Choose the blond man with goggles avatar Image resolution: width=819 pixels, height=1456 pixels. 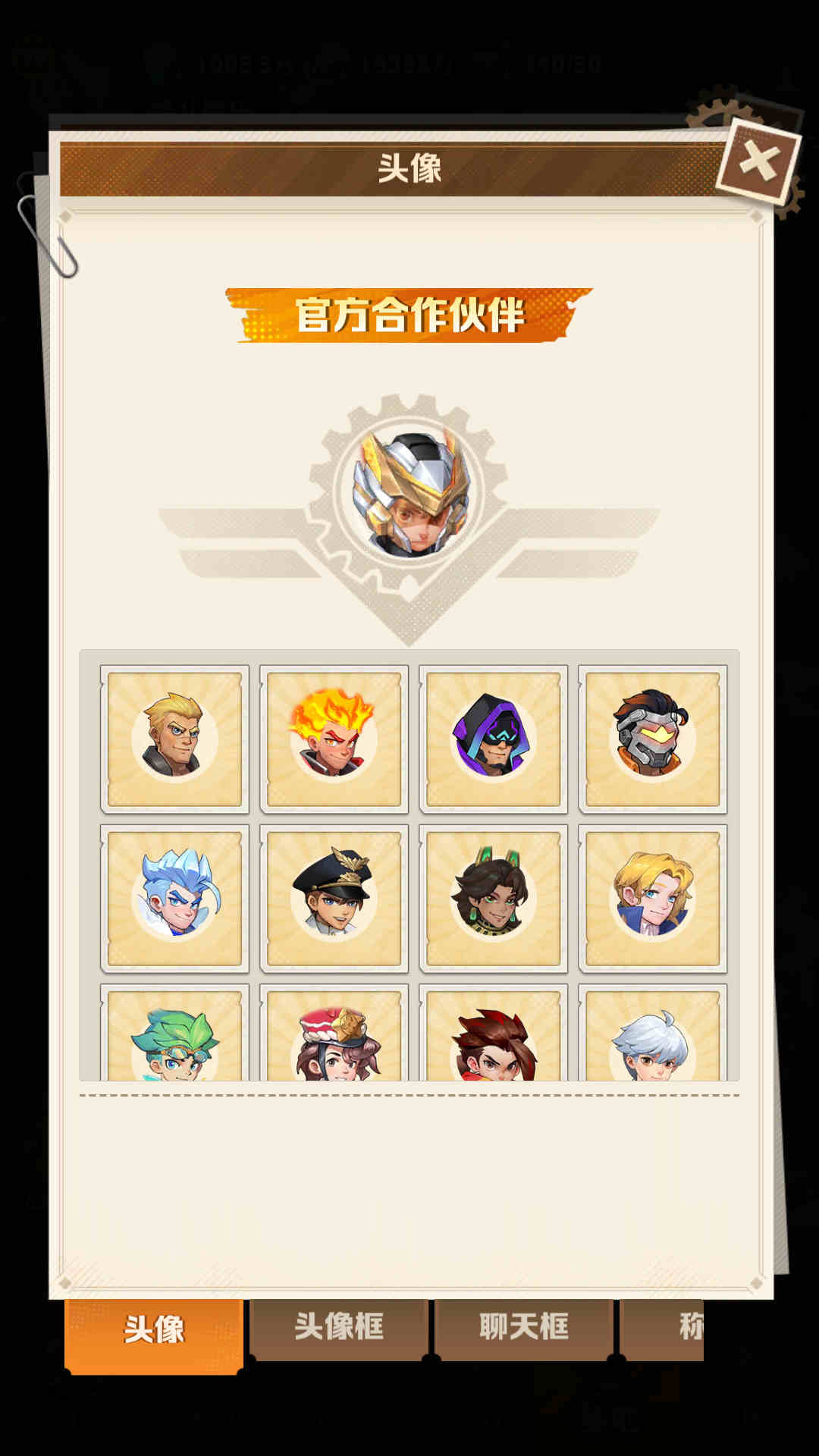174,739
